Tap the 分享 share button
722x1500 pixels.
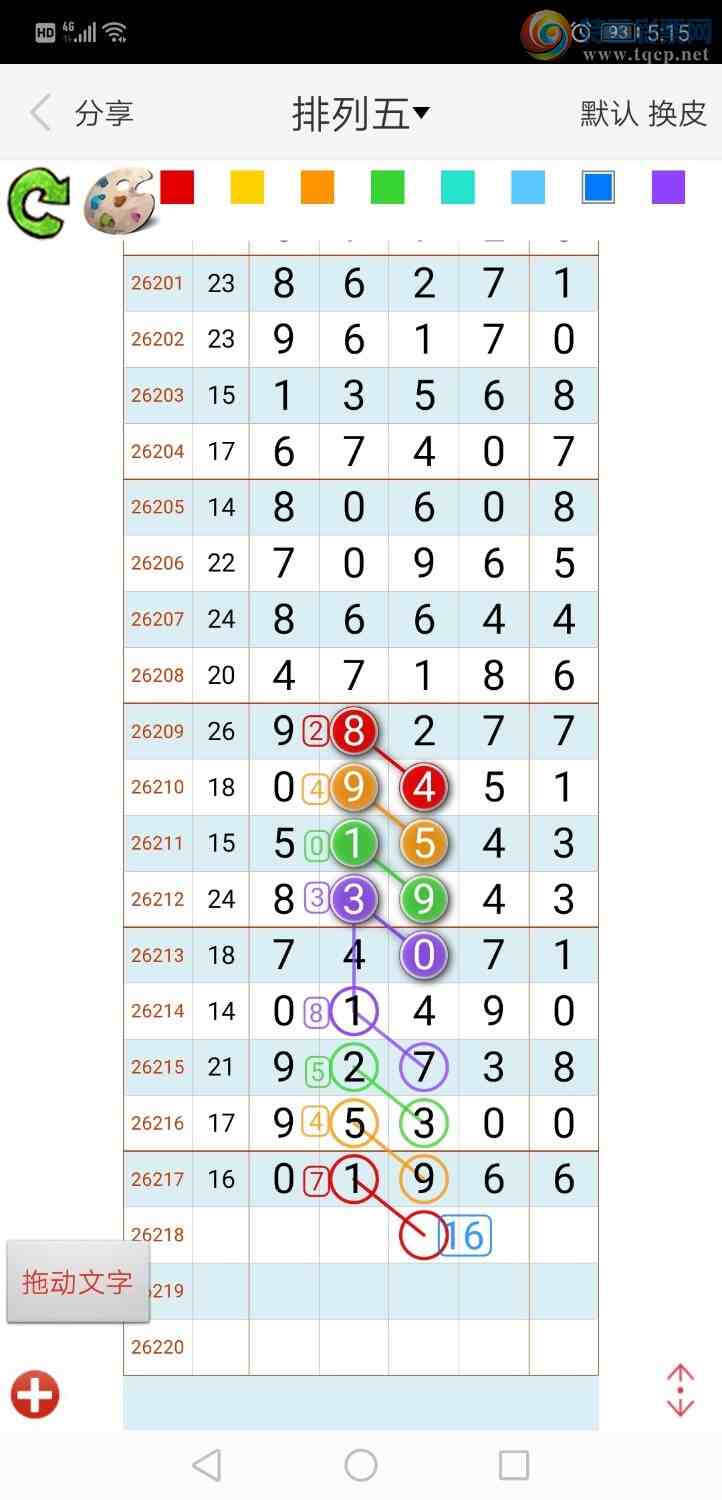(104, 113)
